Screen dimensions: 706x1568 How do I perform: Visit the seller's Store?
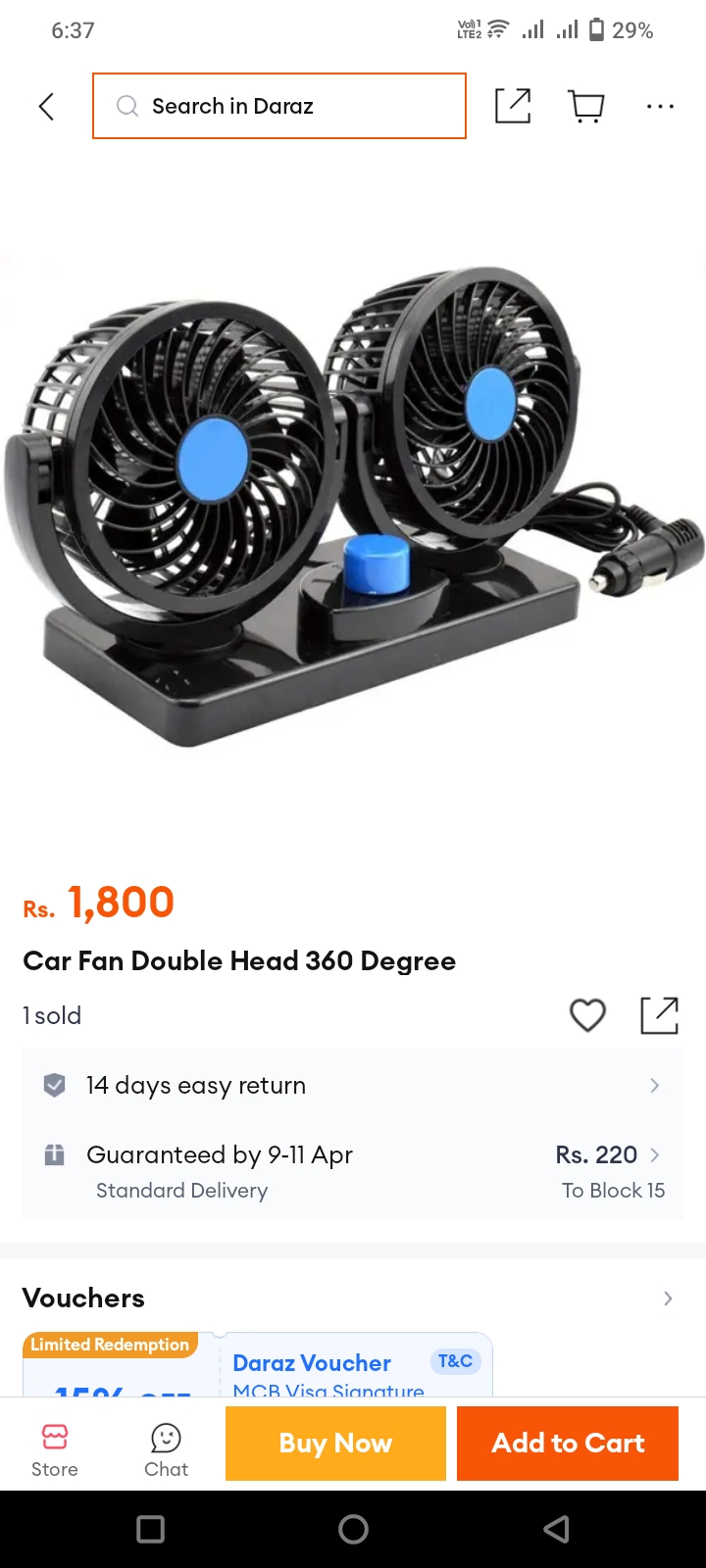[x=55, y=1449]
